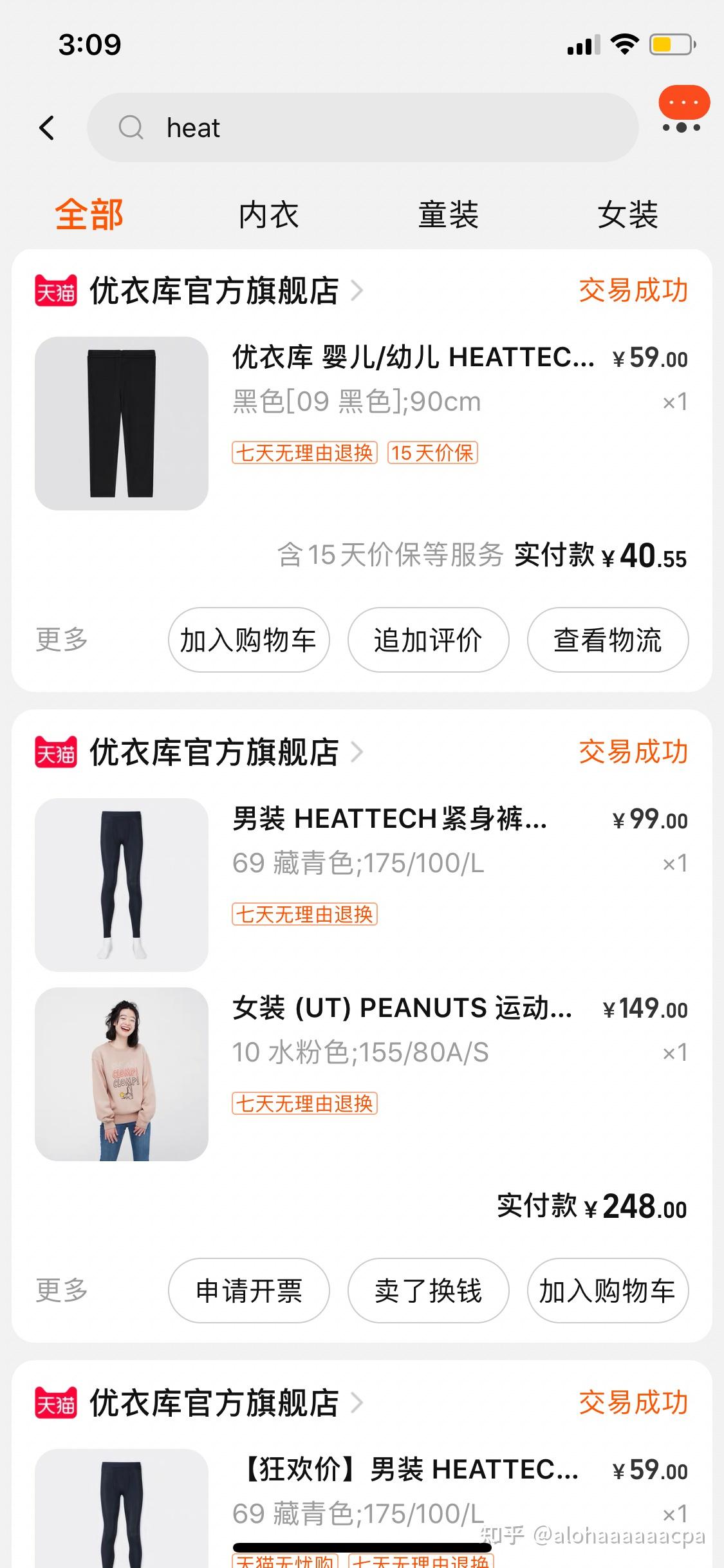Tap 交易成功 on the first order
Screen dimensions: 724x1568
click(x=633, y=291)
